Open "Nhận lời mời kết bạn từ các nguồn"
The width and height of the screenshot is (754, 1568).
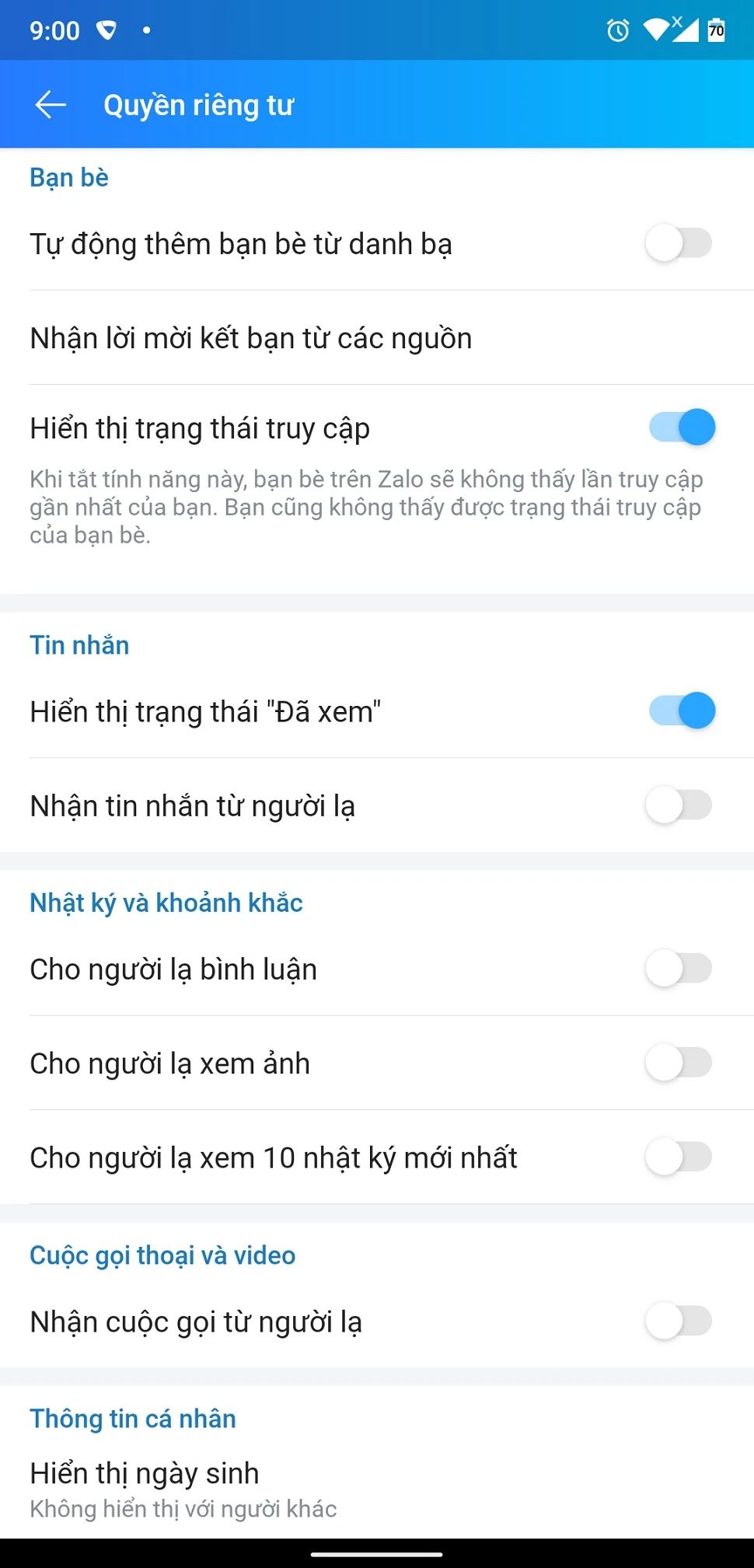(250, 337)
